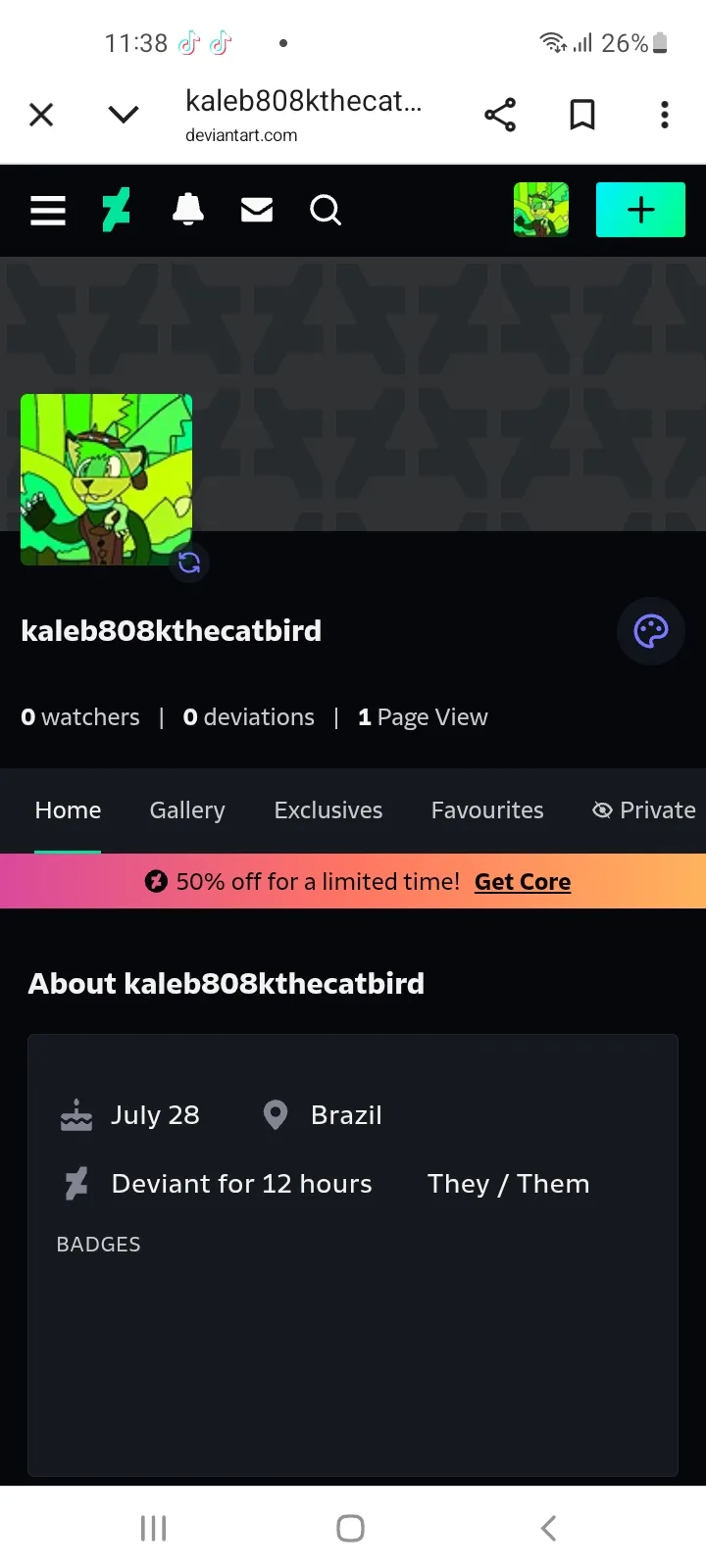Switch to the Favourites tab
The height and width of the screenshot is (1568, 706).
pos(487,810)
